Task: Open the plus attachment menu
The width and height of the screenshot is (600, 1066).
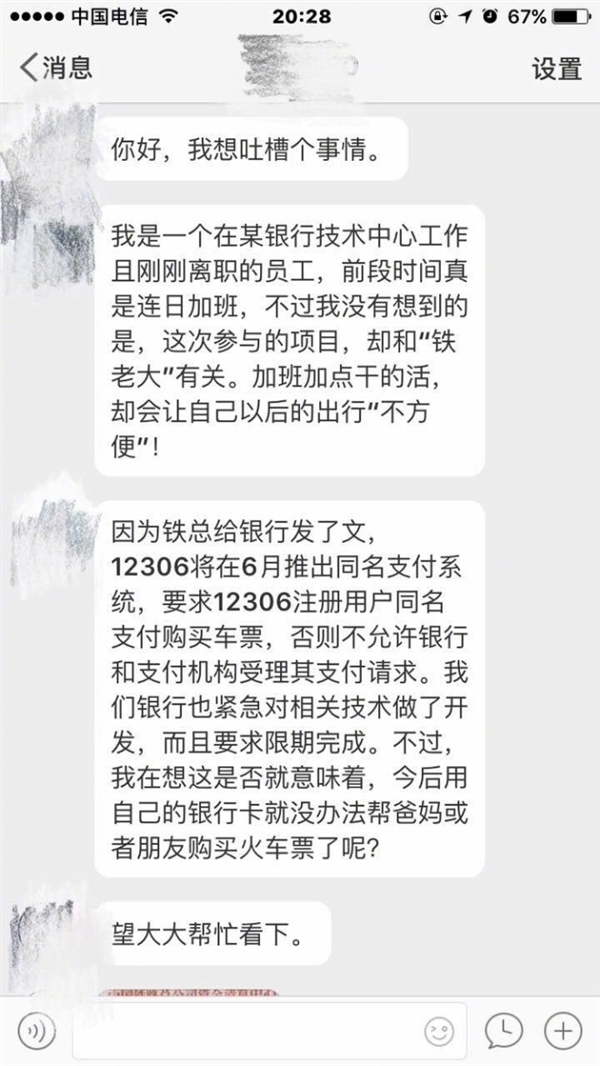Action: pyautogui.click(x=563, y=1030)
